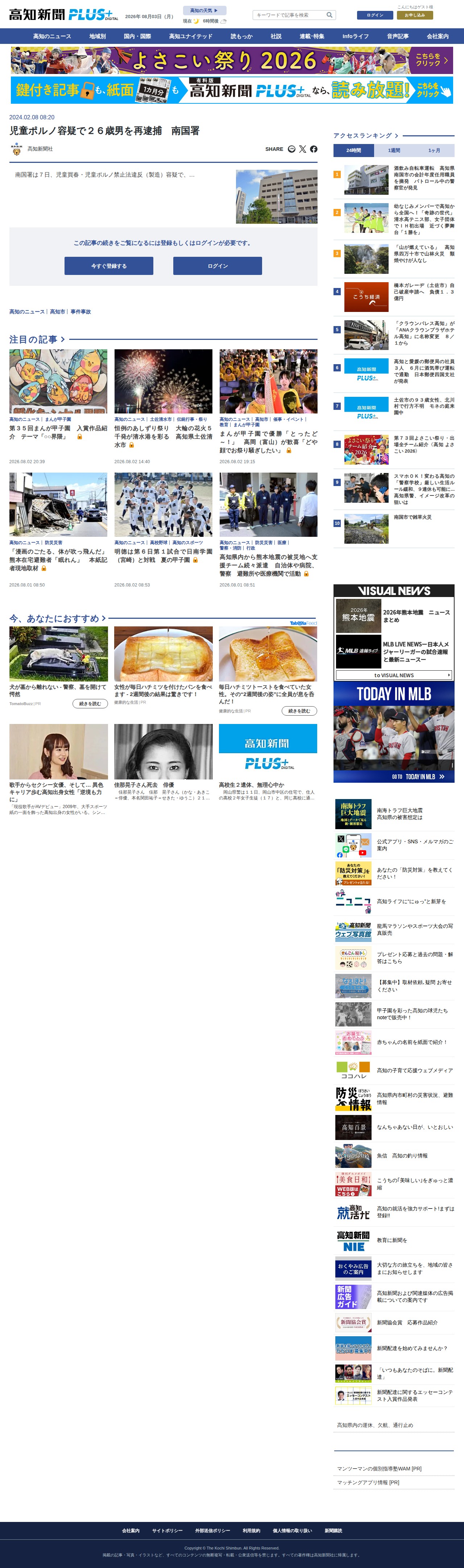
Task: Open 南海トラフ巨大地震 高知県の被害想定
Action: point(399,814)
